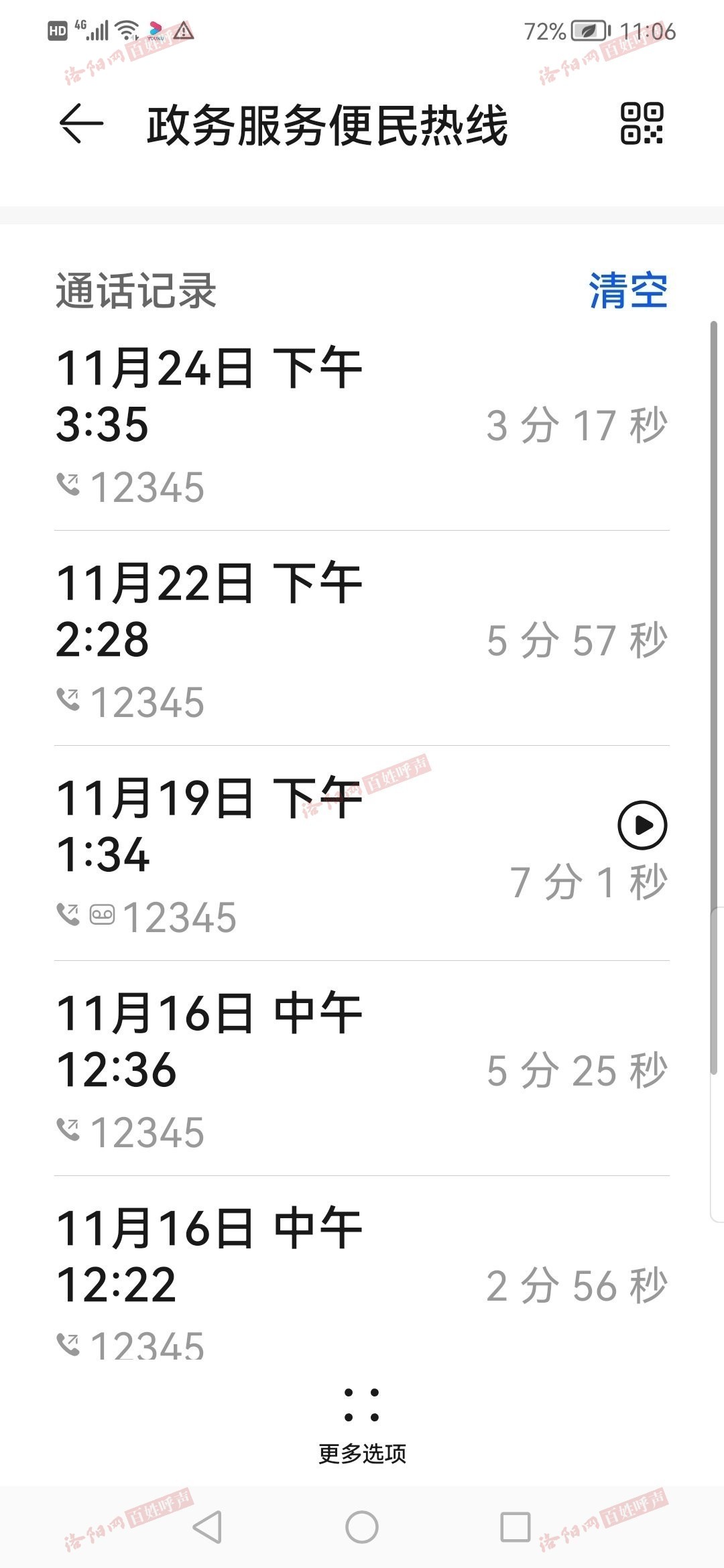Open the 11月16日 中午 12:36 call record
Image resolution: width=724 pixels, height=1568 pixels.
point(362,1069)
